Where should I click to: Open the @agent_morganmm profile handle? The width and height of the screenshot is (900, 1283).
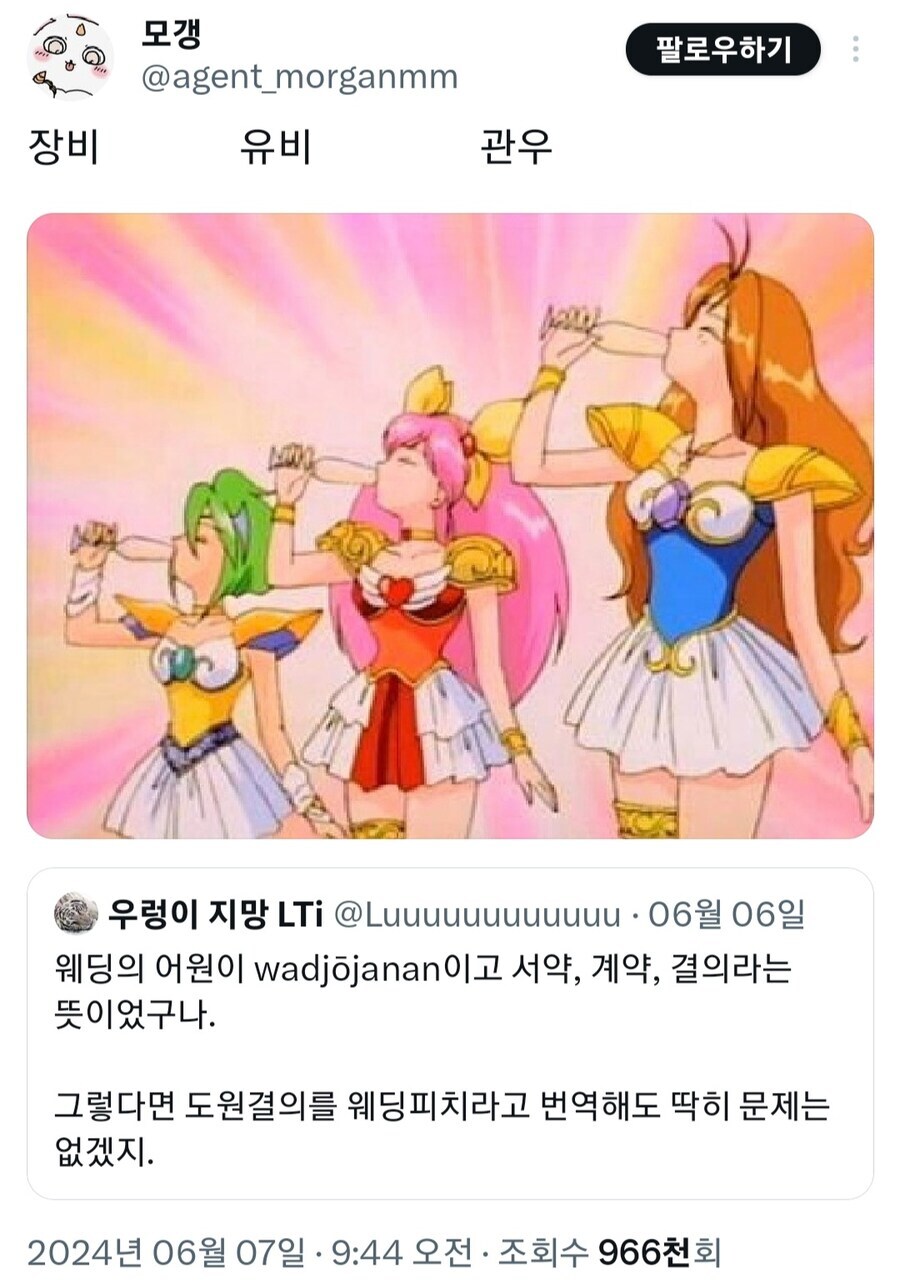(299, 78)
